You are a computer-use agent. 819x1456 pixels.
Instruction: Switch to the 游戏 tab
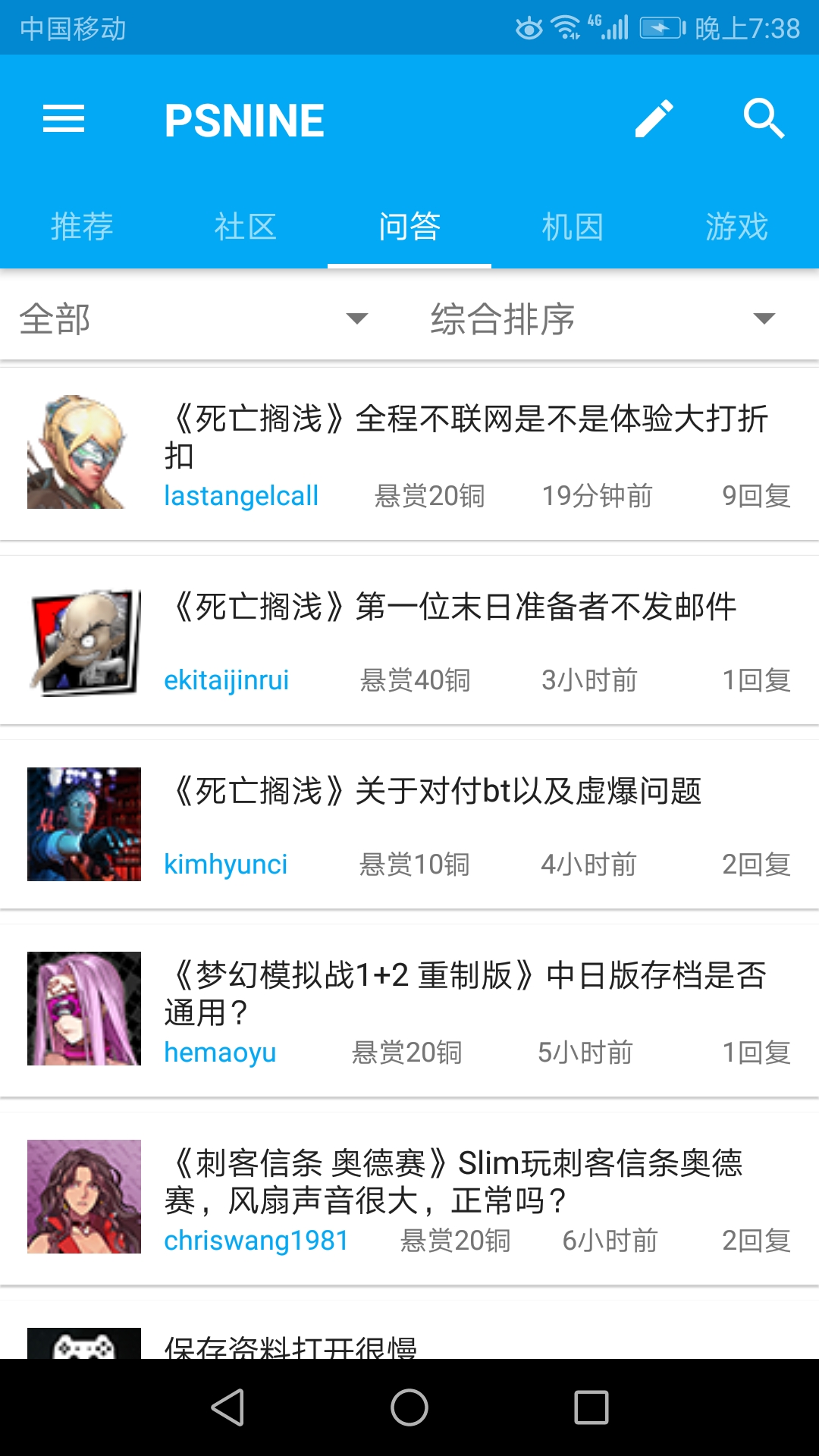(x=737, y=227)
